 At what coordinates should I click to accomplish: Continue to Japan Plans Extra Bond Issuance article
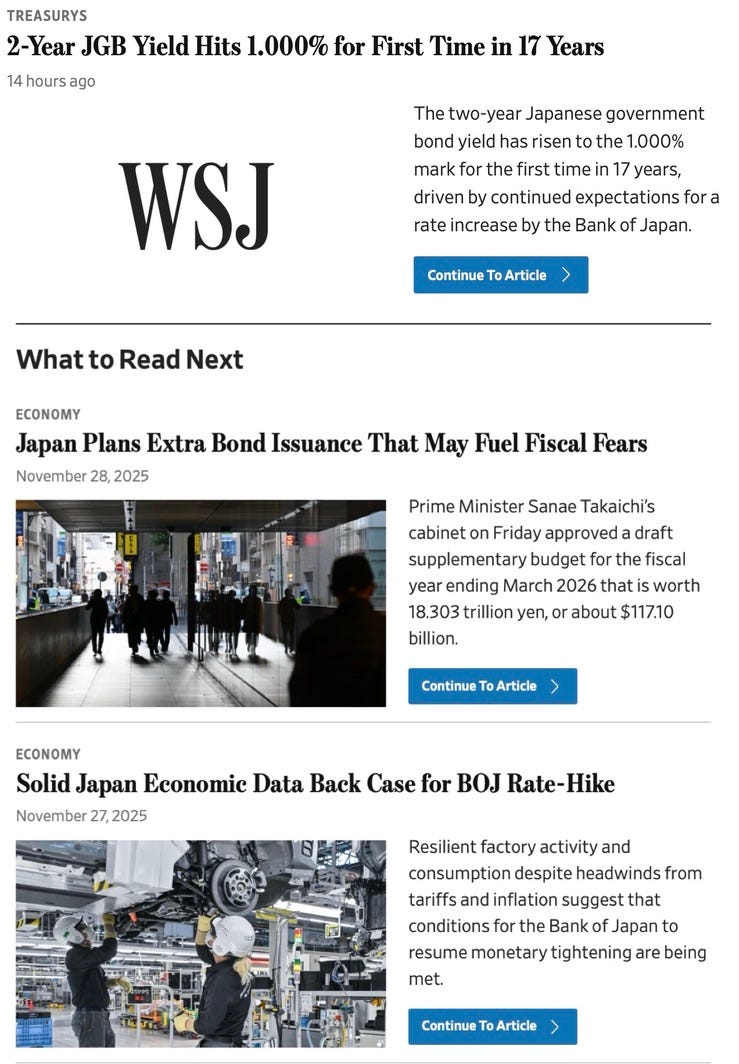[492, 686]
